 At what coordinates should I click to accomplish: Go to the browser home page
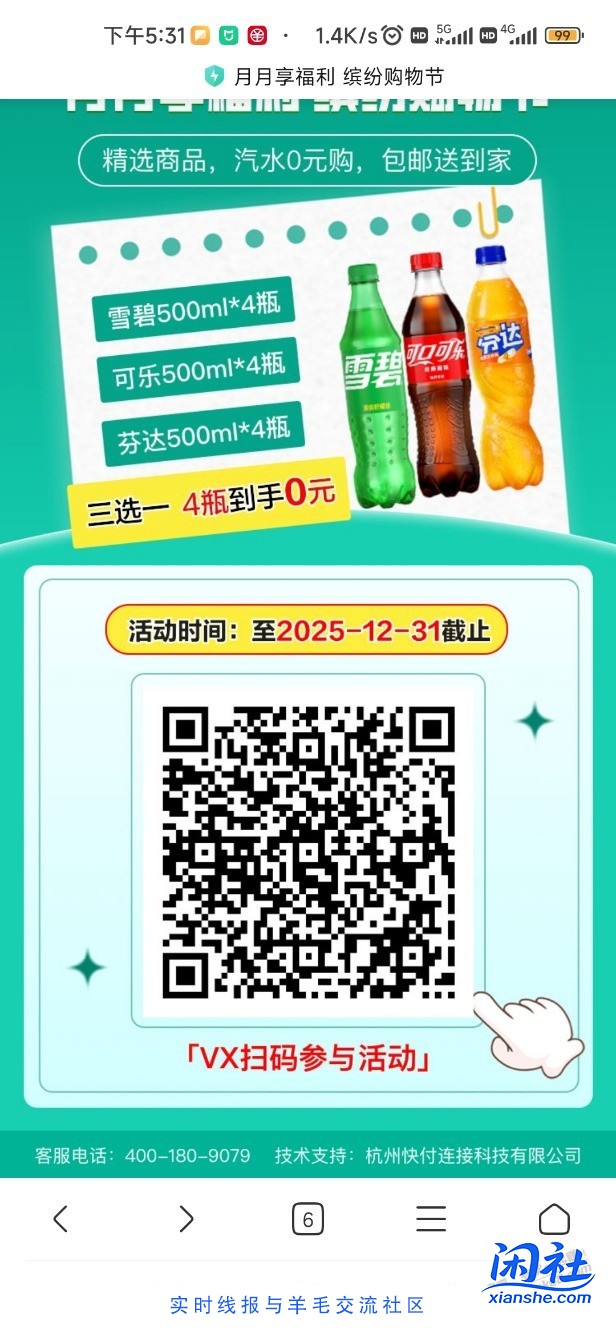coord(554,1218)
